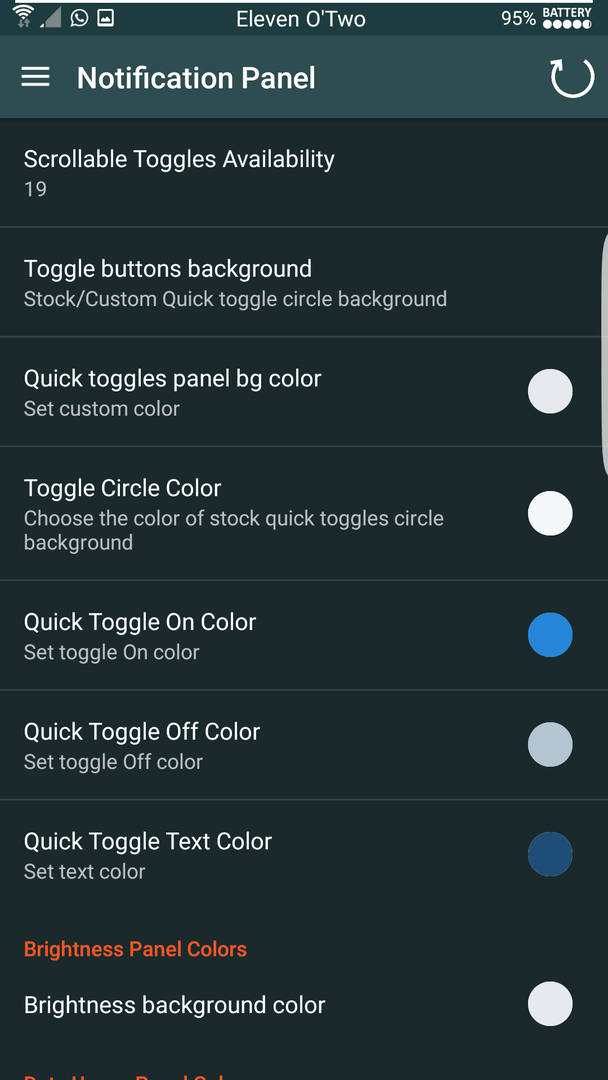Screen dimensions: 608x1080
Task: Edit the Quick Toggle Text Color
Action: click(304, 855)
